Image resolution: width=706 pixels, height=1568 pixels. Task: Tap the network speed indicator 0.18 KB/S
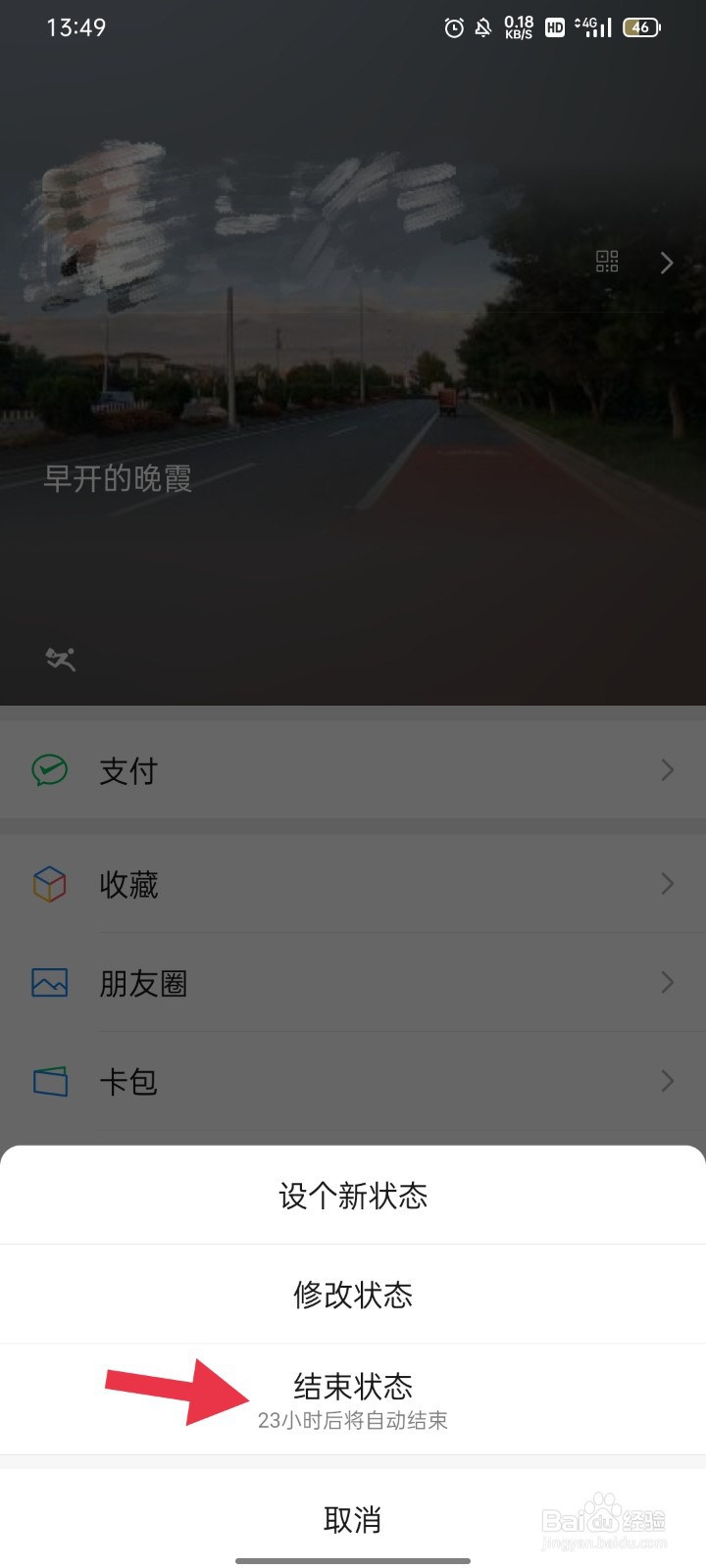click(518, 27)
